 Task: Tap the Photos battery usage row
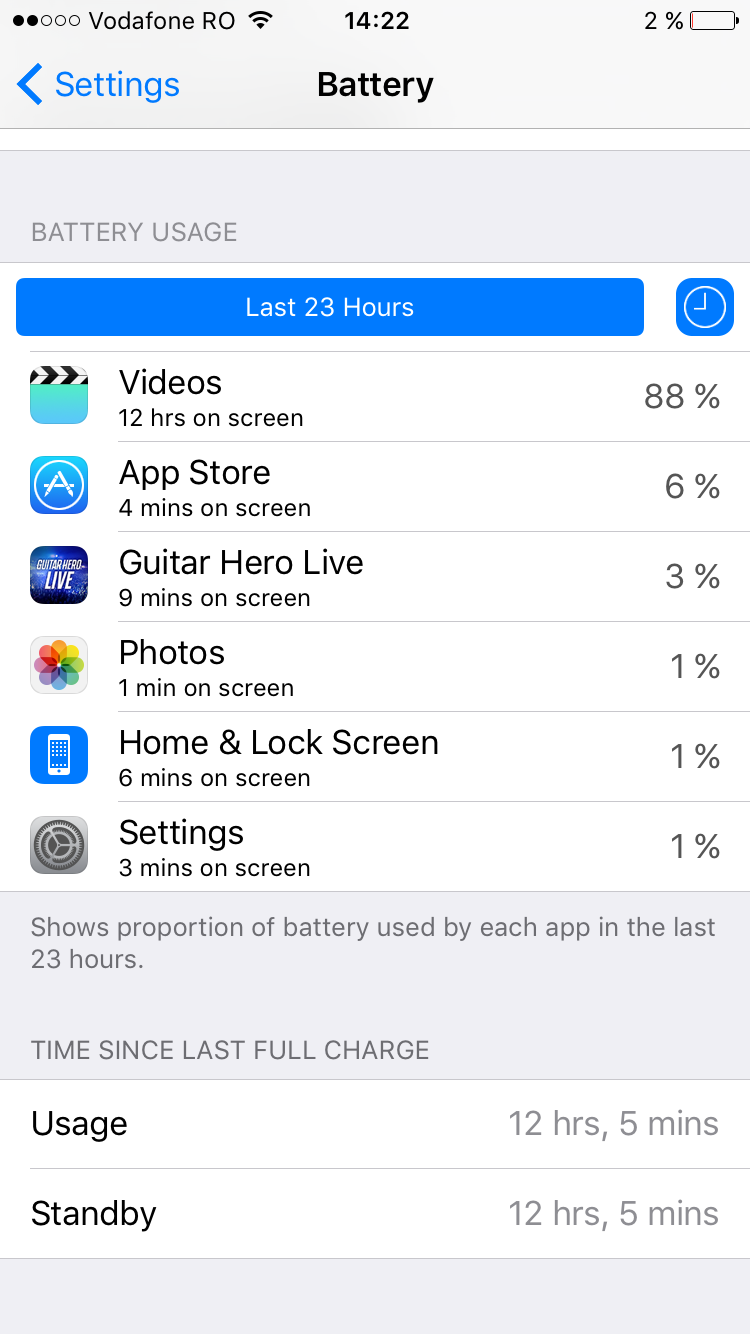375,667
